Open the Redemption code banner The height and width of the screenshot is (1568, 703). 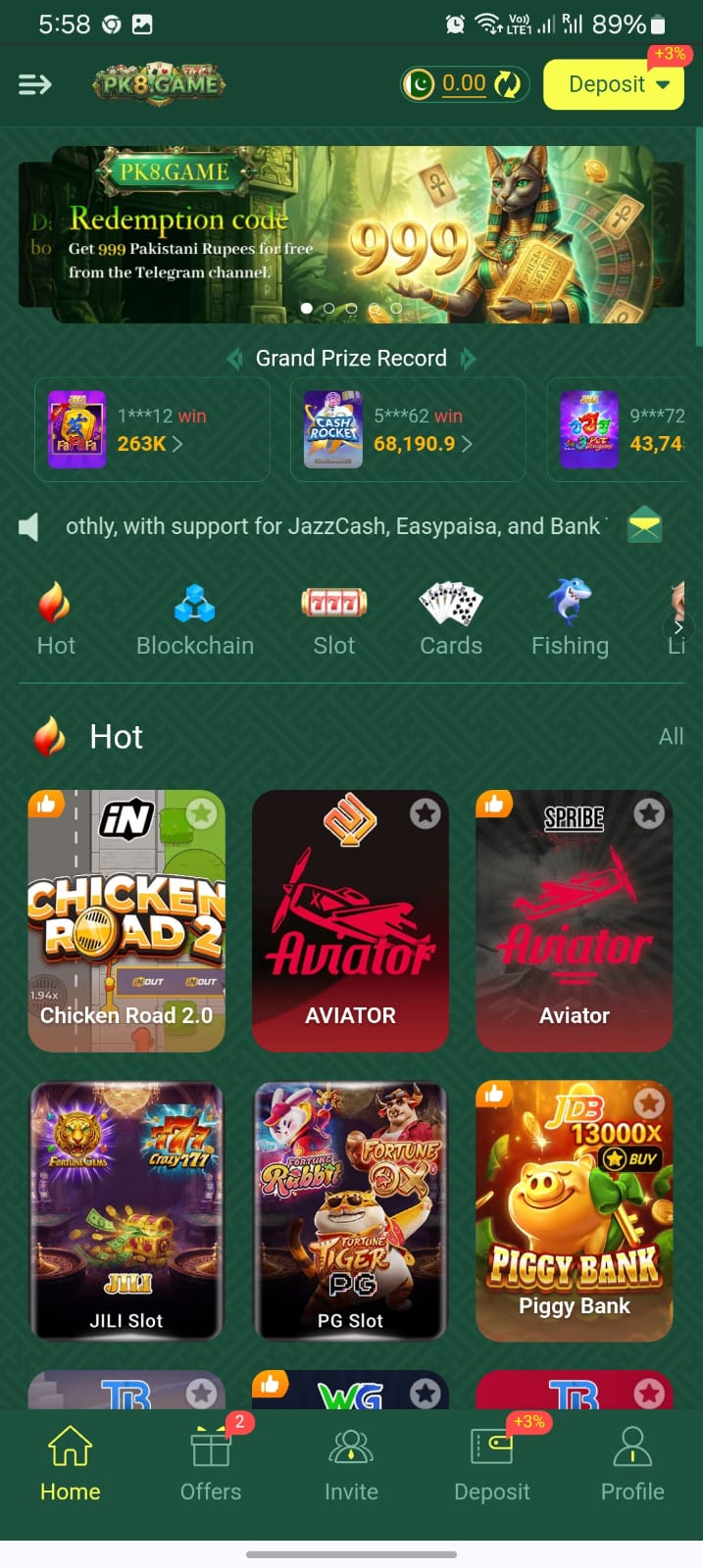click(351, 233)
